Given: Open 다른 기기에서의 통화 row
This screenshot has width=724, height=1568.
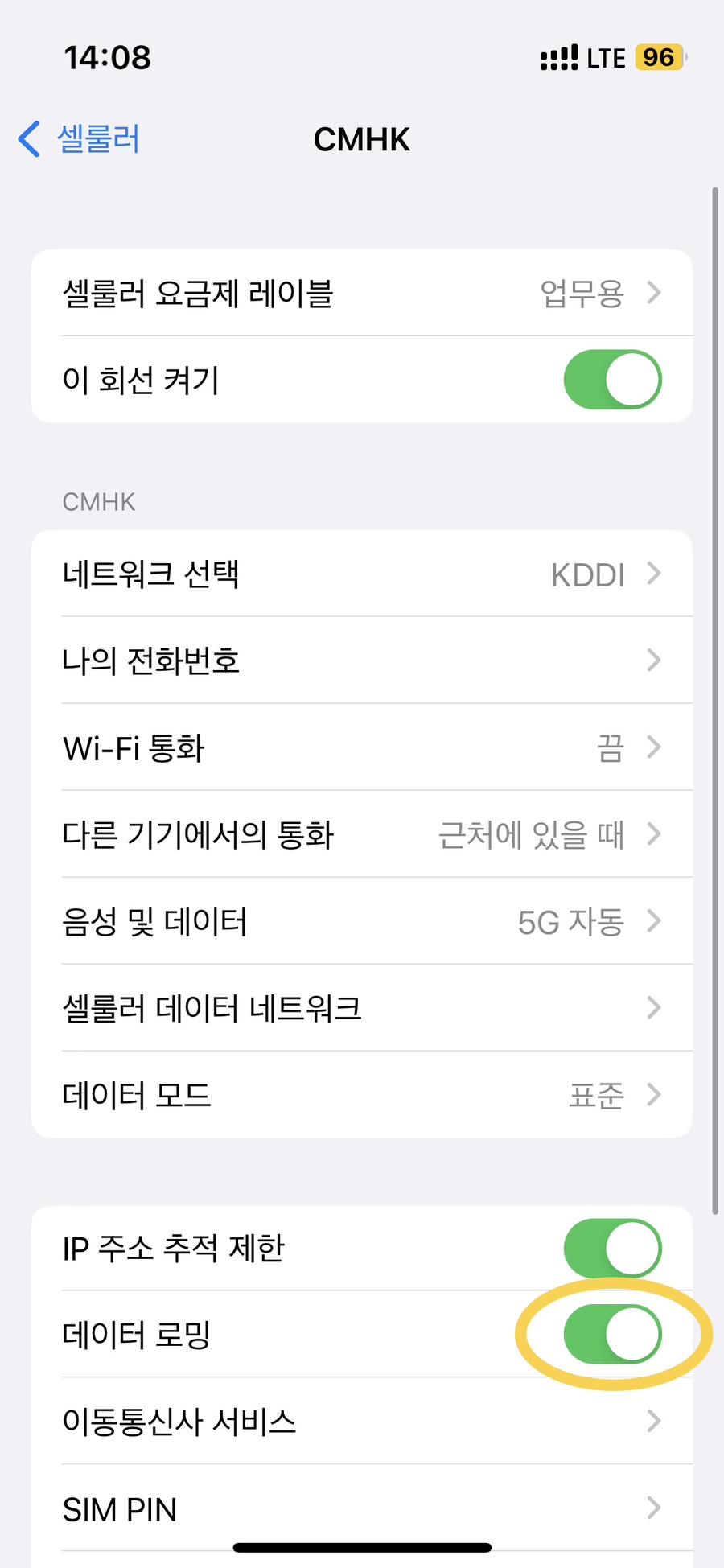Looking at the screenshot, I should [x=361, y=834].
